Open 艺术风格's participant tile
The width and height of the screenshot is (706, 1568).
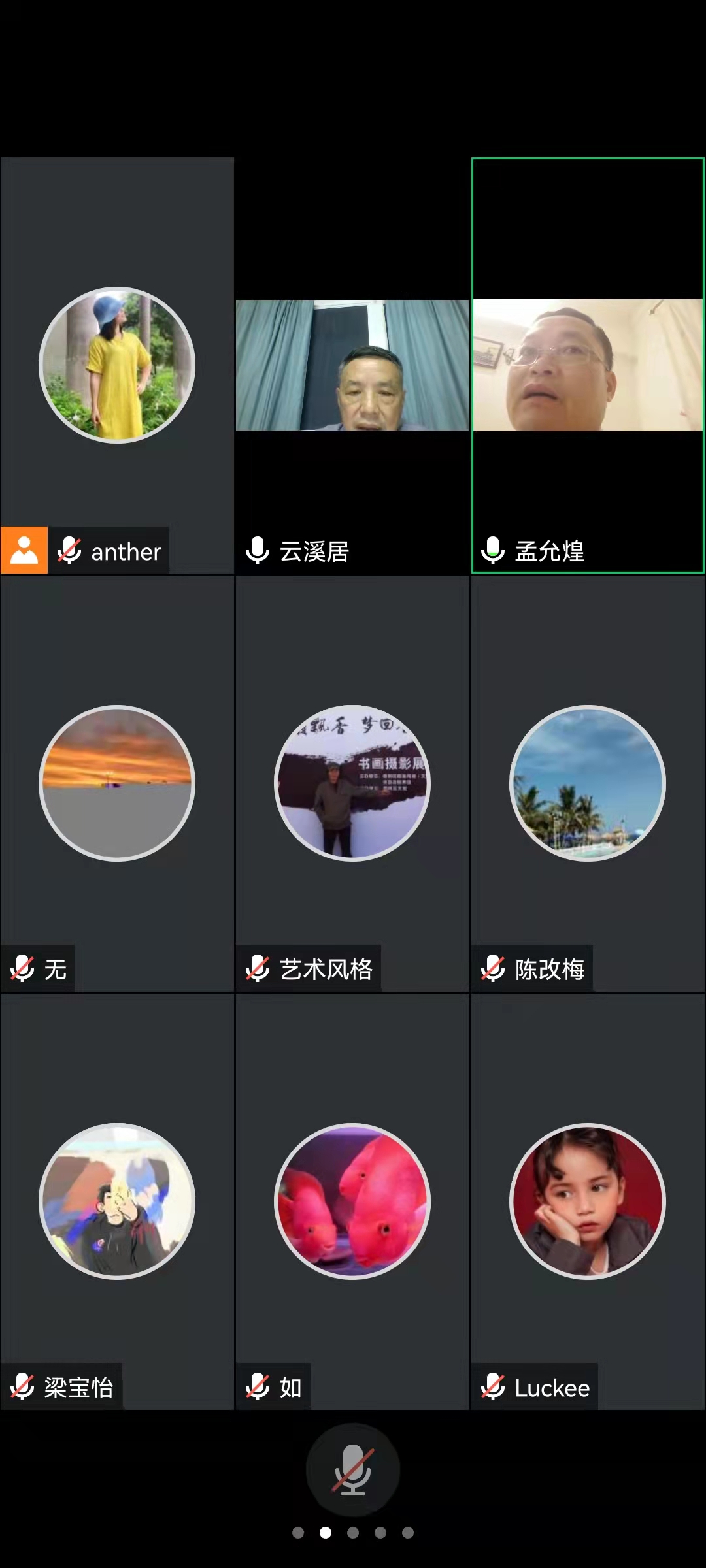click(x=352, y=783)
